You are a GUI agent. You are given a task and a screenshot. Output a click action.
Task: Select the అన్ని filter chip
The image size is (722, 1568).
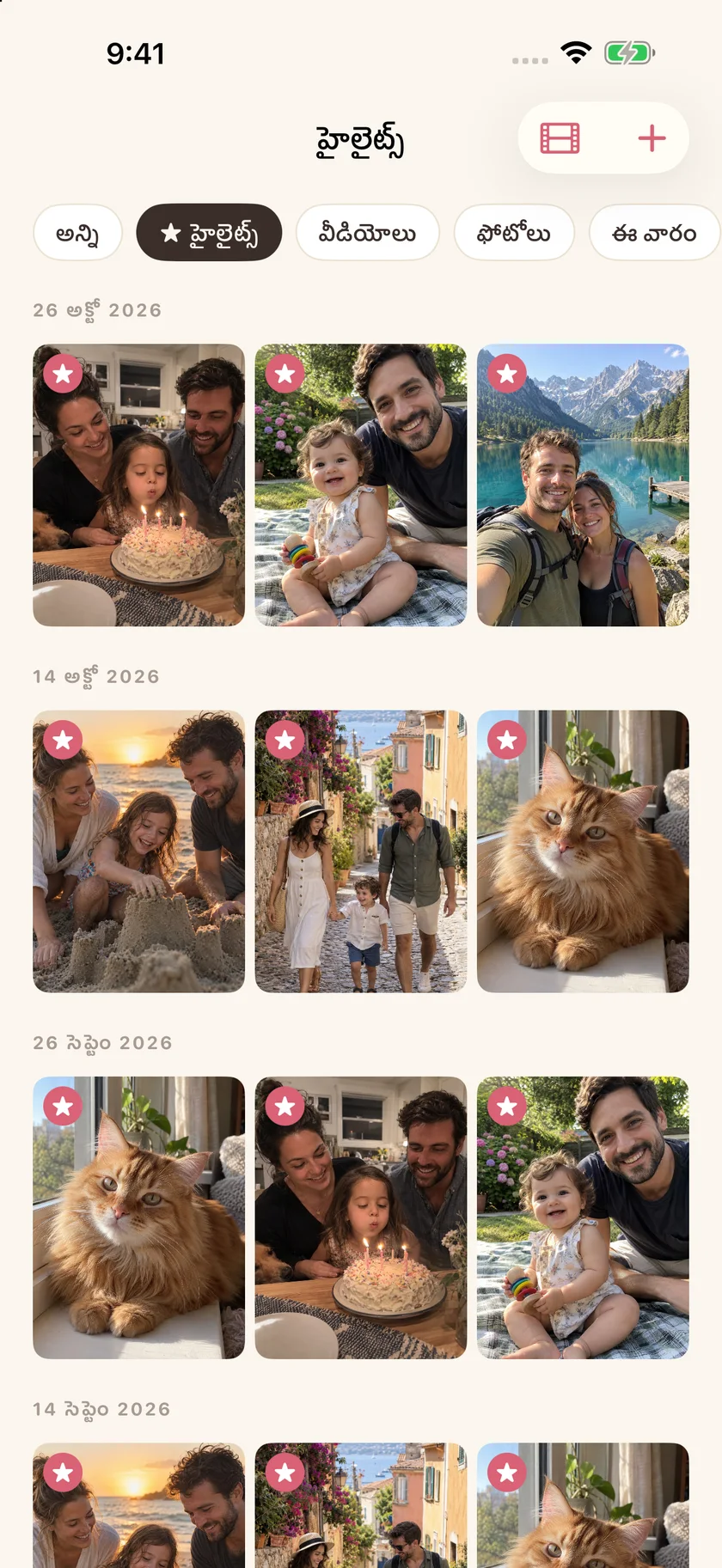tap(77, 233)
